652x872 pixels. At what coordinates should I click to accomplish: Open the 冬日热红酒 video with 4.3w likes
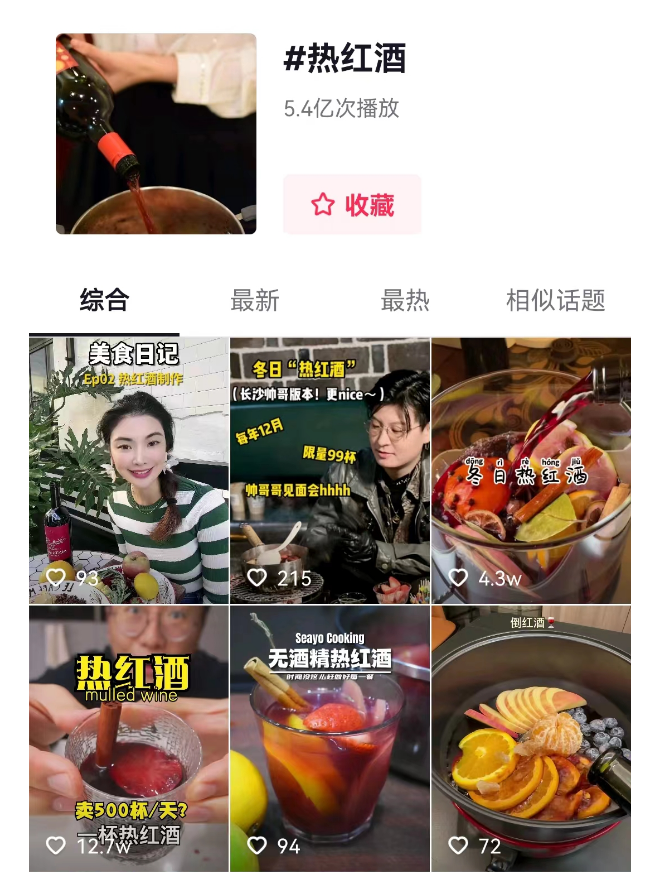[531, 470]
